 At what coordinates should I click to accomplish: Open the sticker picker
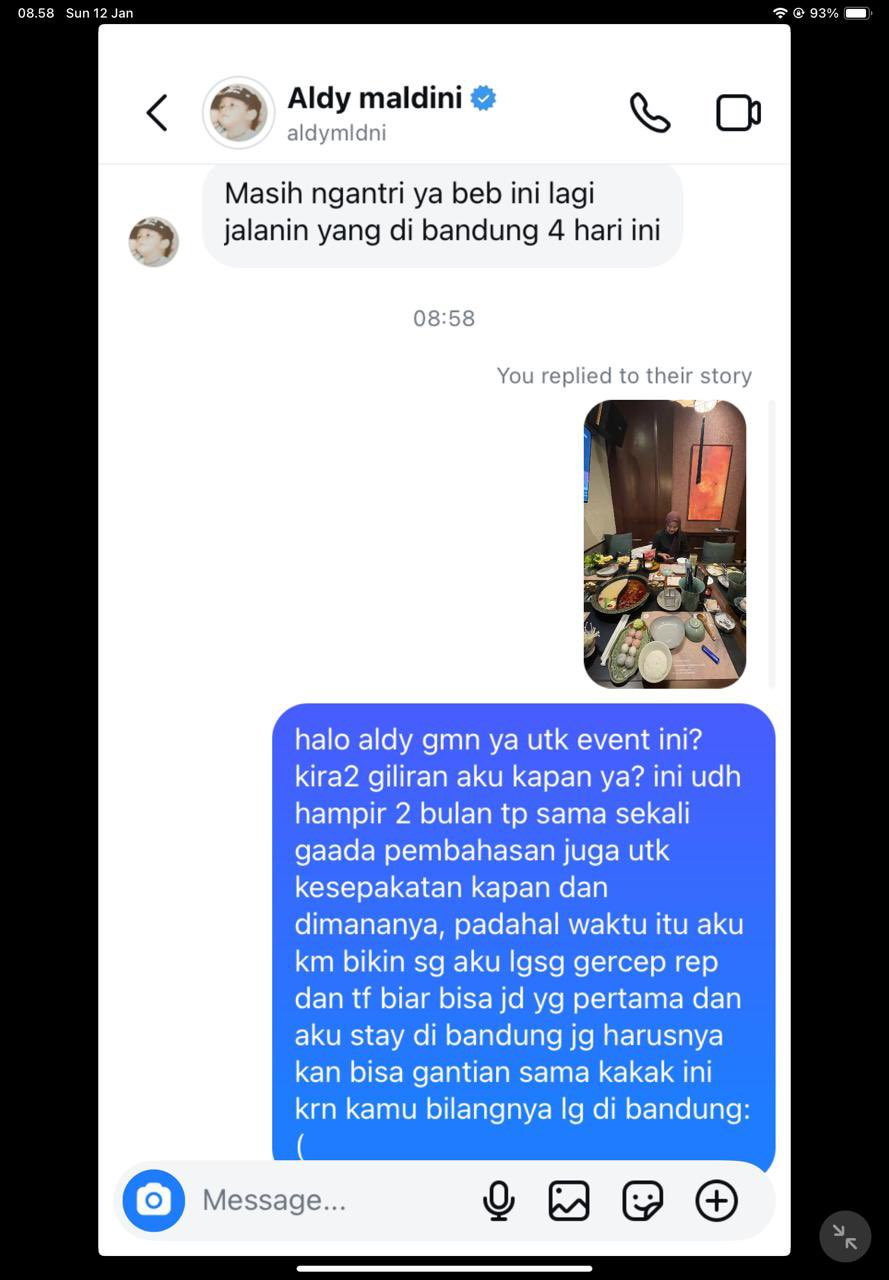[x=642, y=1200]
